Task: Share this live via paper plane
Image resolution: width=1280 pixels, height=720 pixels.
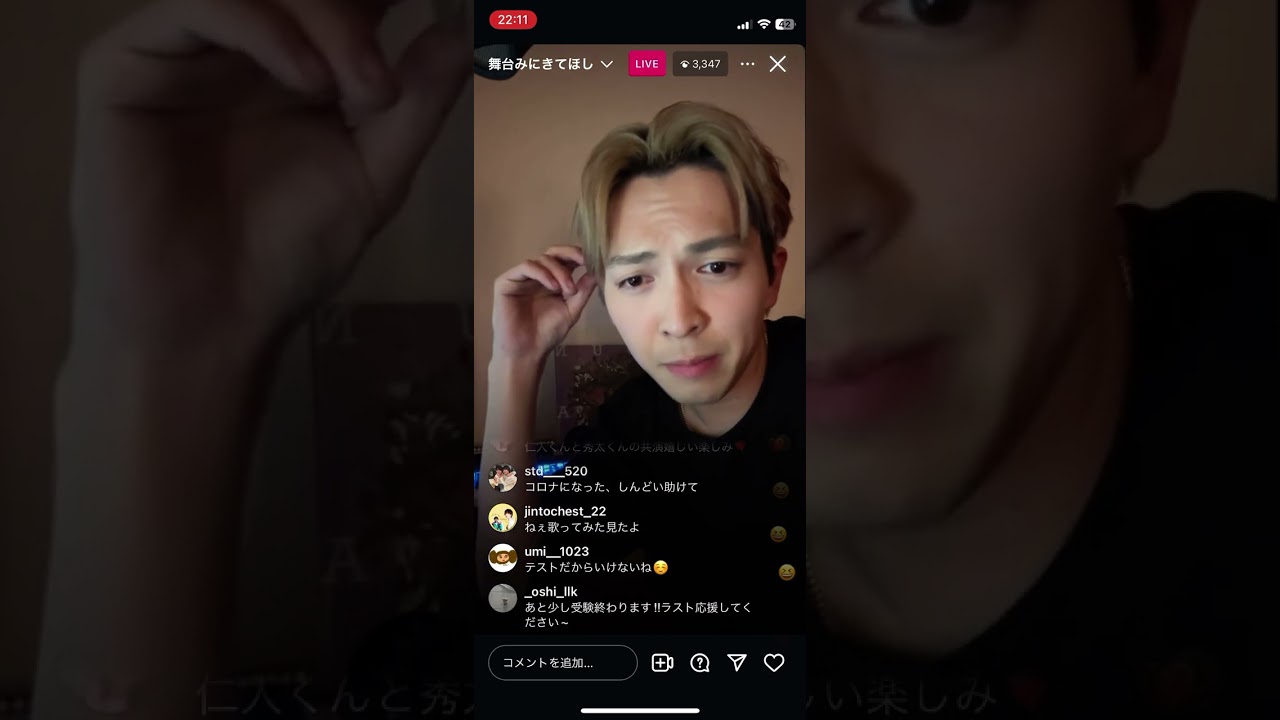Action: tap(737, 662)
